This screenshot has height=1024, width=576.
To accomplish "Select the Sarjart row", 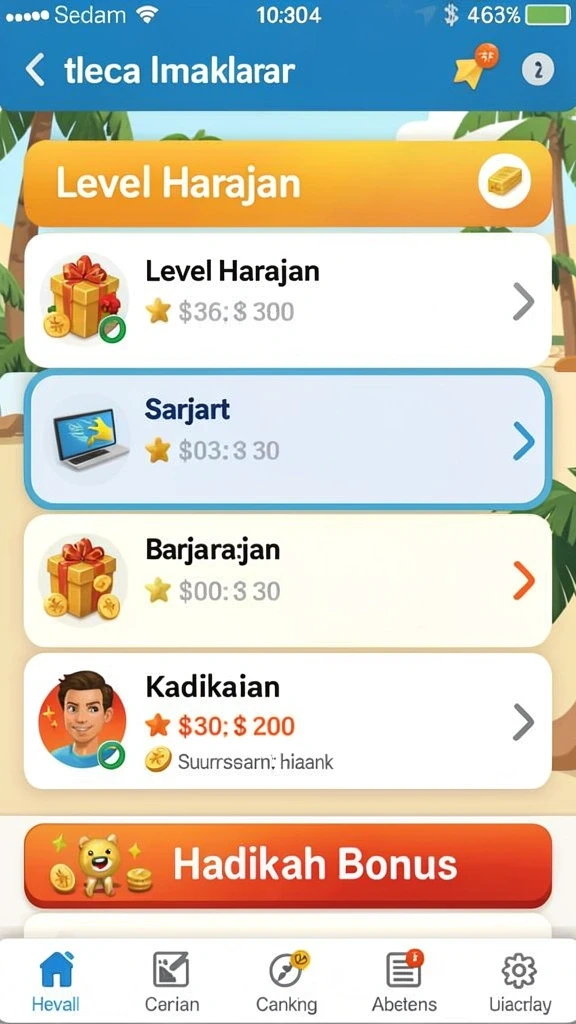I will (x=288, y=440).
